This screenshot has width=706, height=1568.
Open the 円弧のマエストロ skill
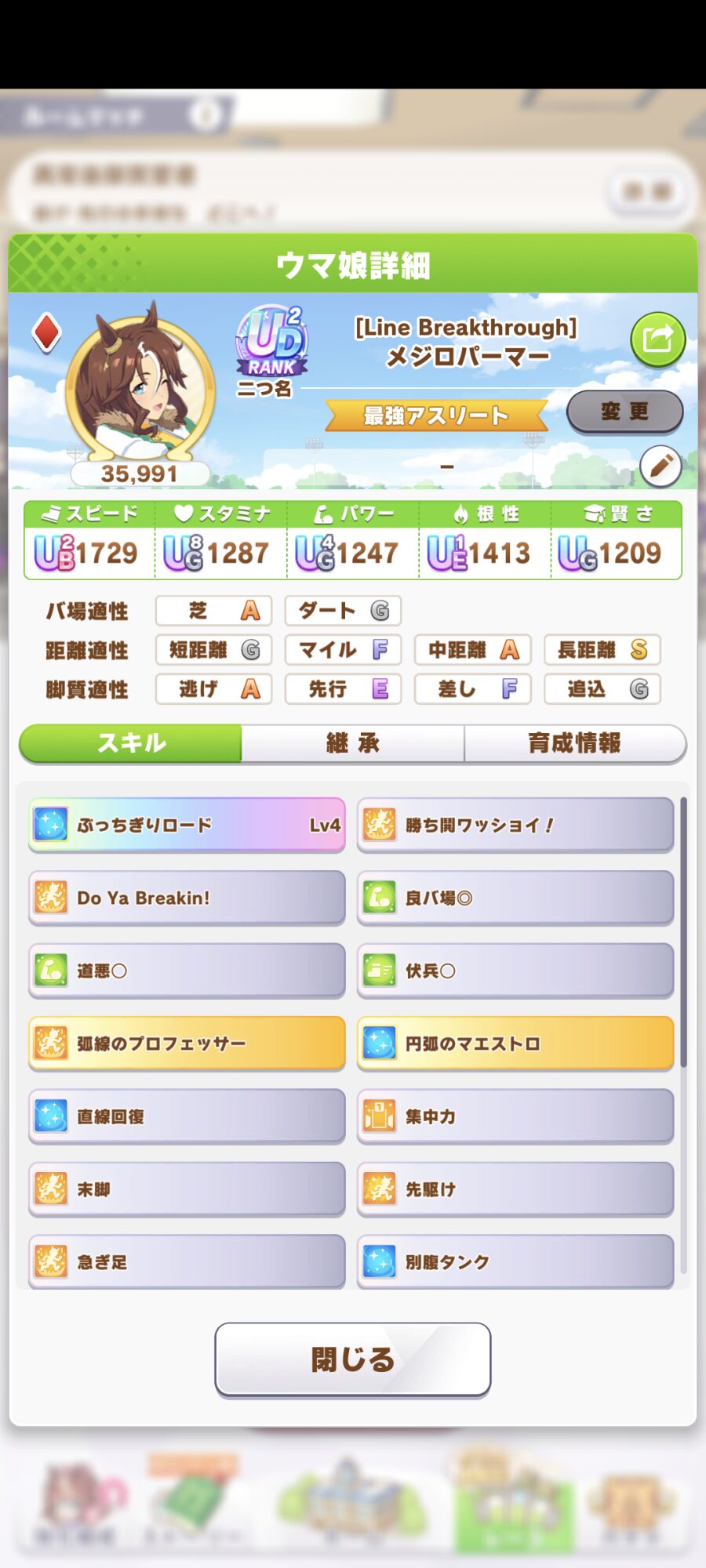(x=515, y=1044)
